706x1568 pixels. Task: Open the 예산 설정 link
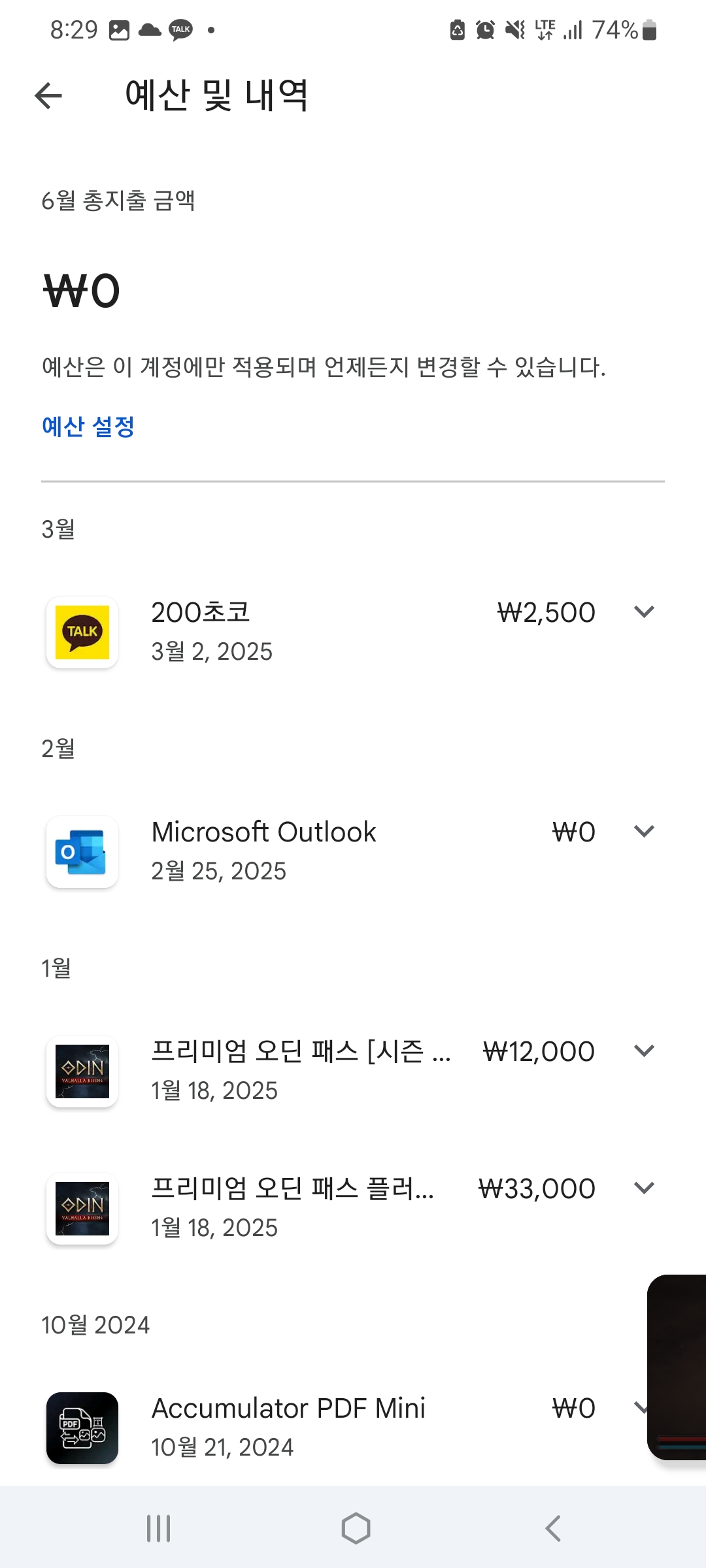[x=88, y=427]
